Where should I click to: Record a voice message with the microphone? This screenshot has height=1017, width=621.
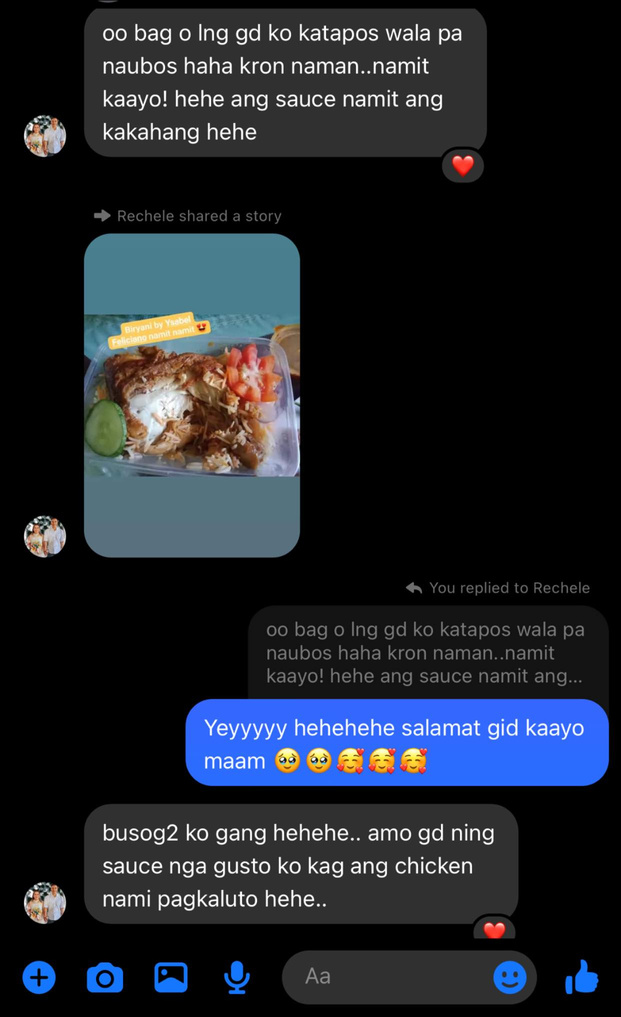236,977
